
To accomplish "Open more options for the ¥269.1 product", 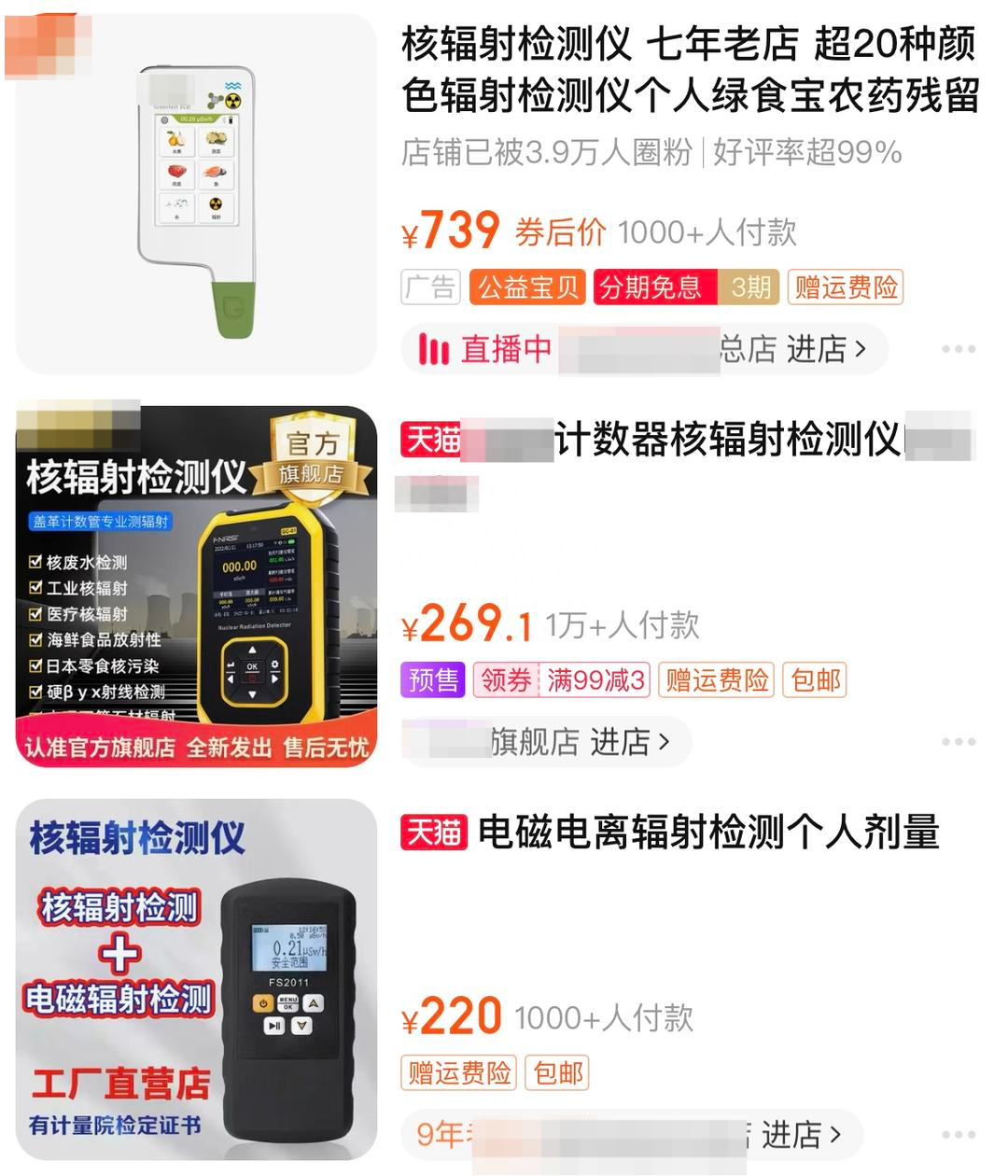I will pos(958,742).
